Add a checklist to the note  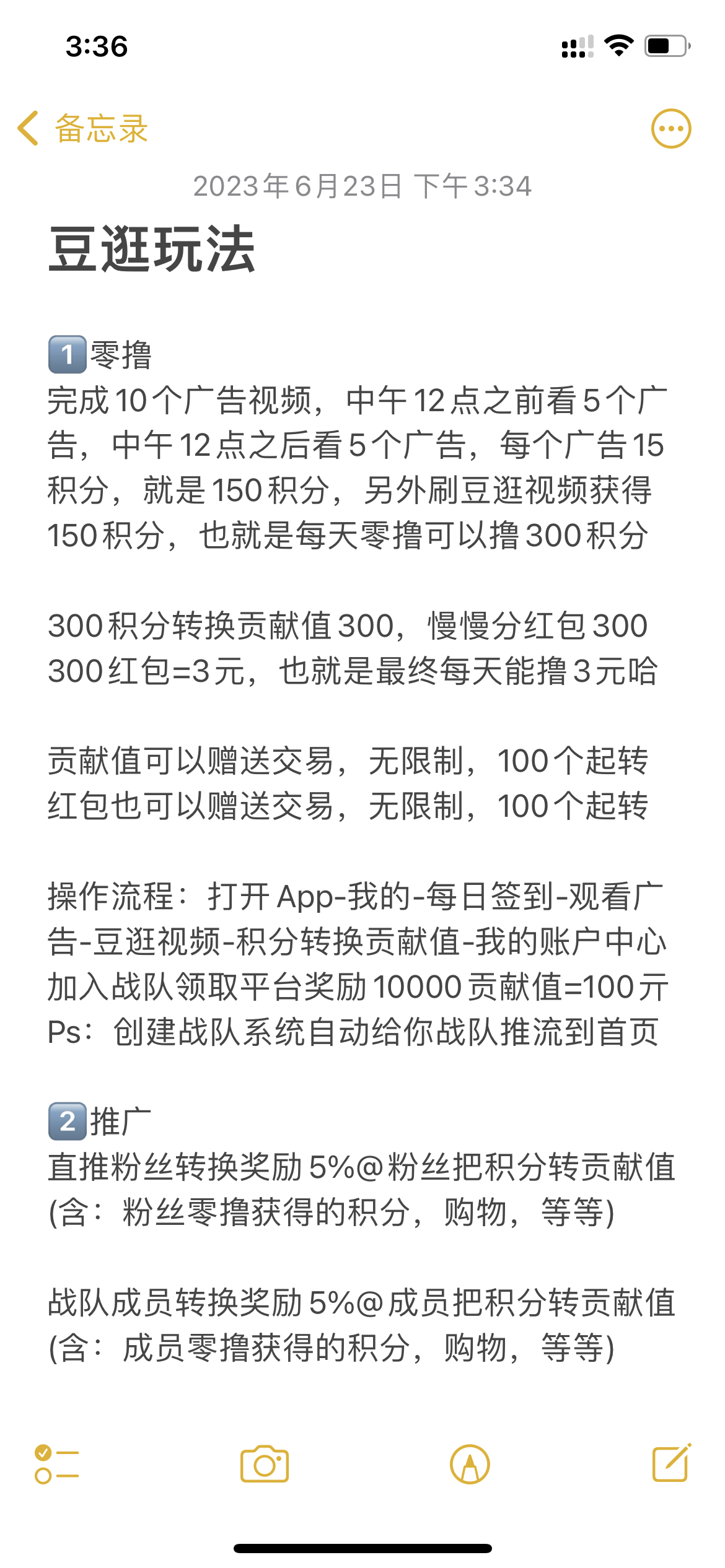pyautogui.click(x=56, y=1465)
